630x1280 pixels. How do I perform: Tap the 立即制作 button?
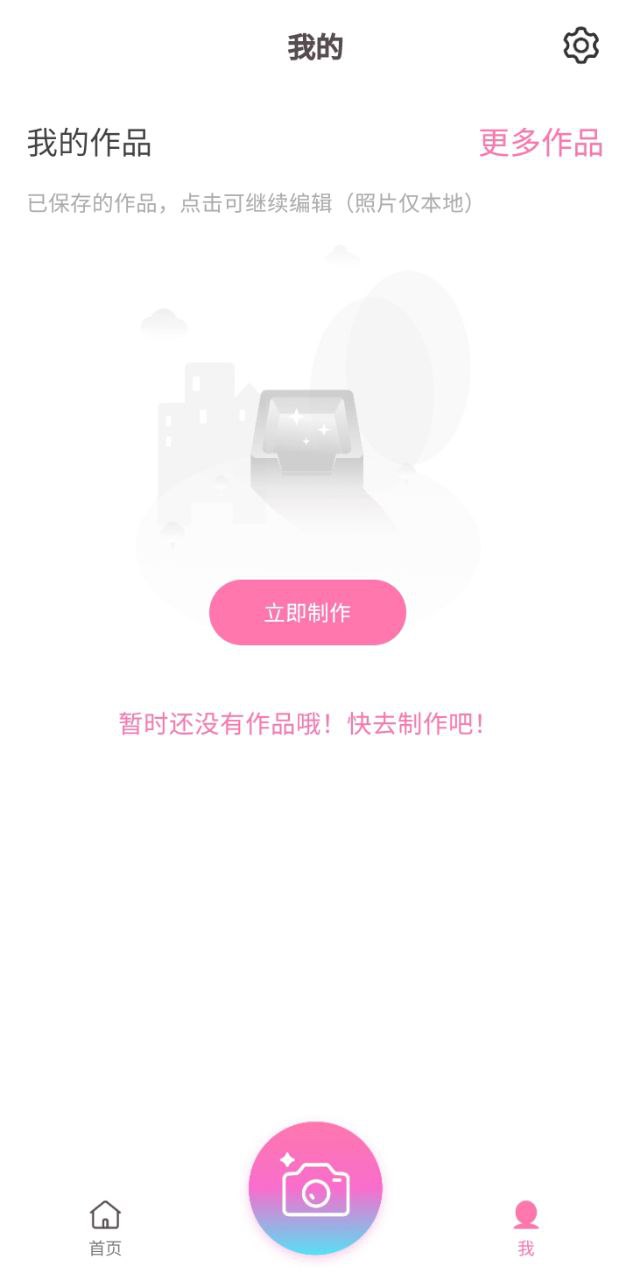pos(307,612)
